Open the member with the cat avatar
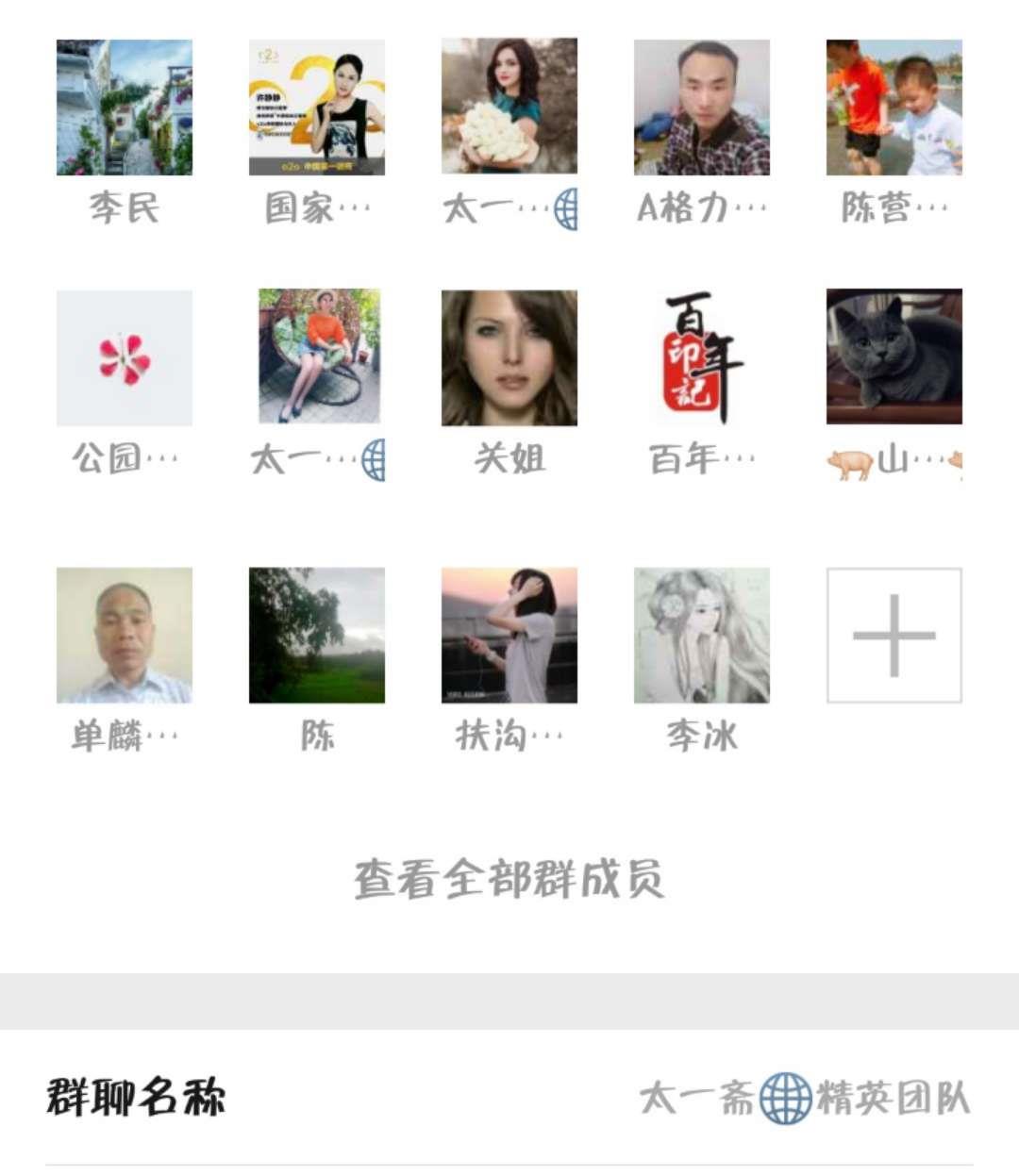The image size is (1019, 1176). tap(894, 356)
